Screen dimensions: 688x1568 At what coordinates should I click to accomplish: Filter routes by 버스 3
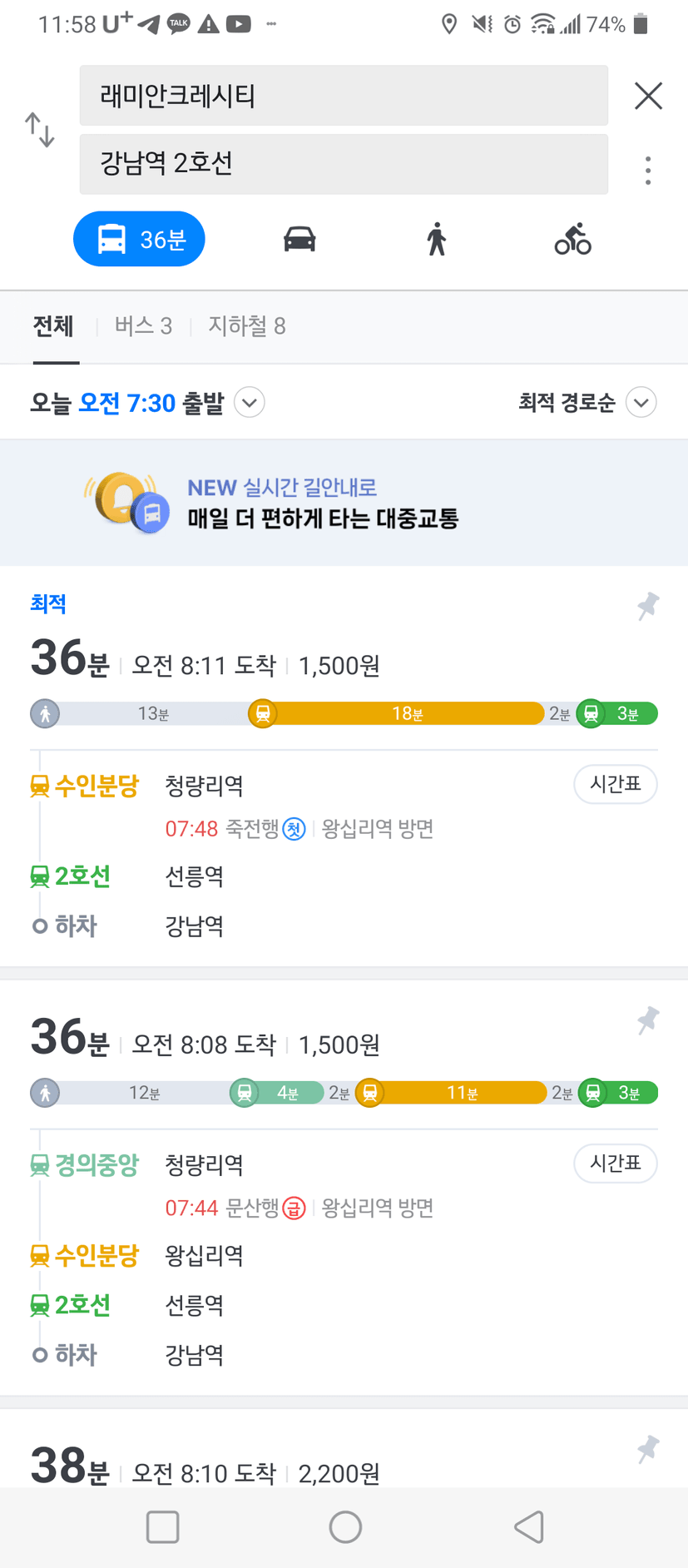click(x=143, y=326)
